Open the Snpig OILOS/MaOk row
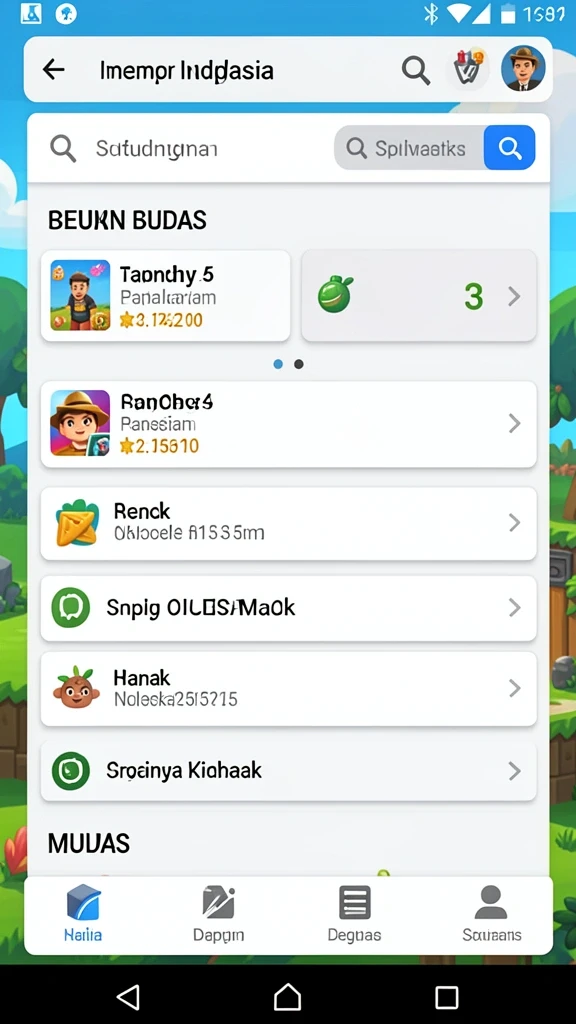 click(289, 608)
